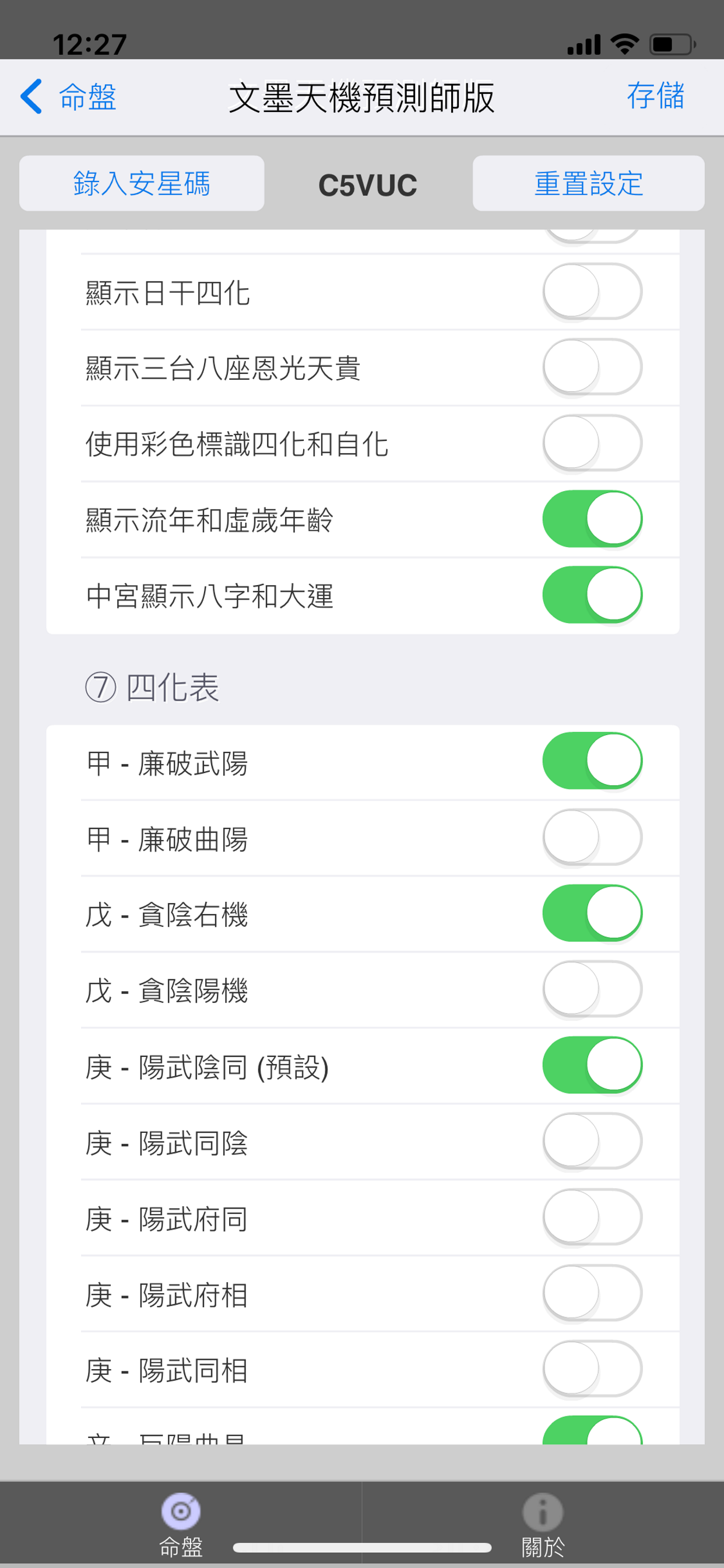Enable 顯示日干四化 switch

point(593,291)
